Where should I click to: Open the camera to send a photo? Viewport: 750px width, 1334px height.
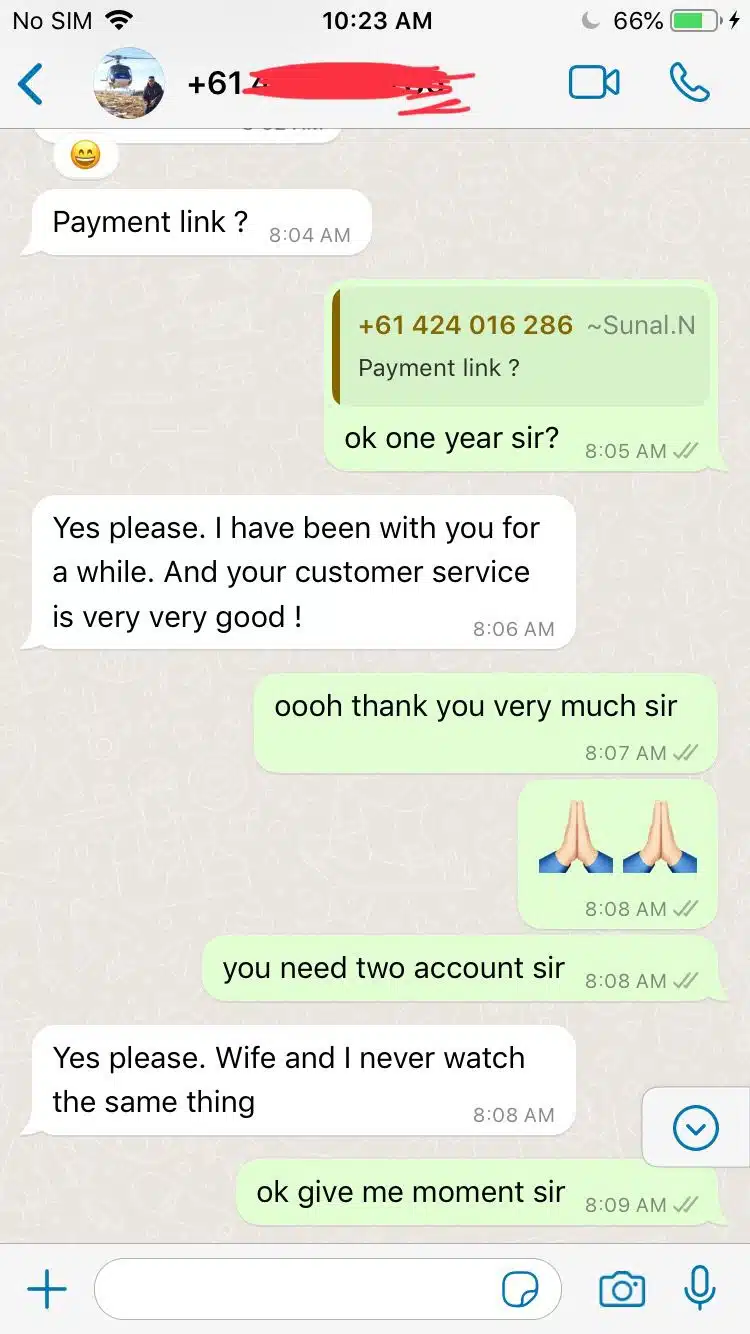[x=622, y=1290]
